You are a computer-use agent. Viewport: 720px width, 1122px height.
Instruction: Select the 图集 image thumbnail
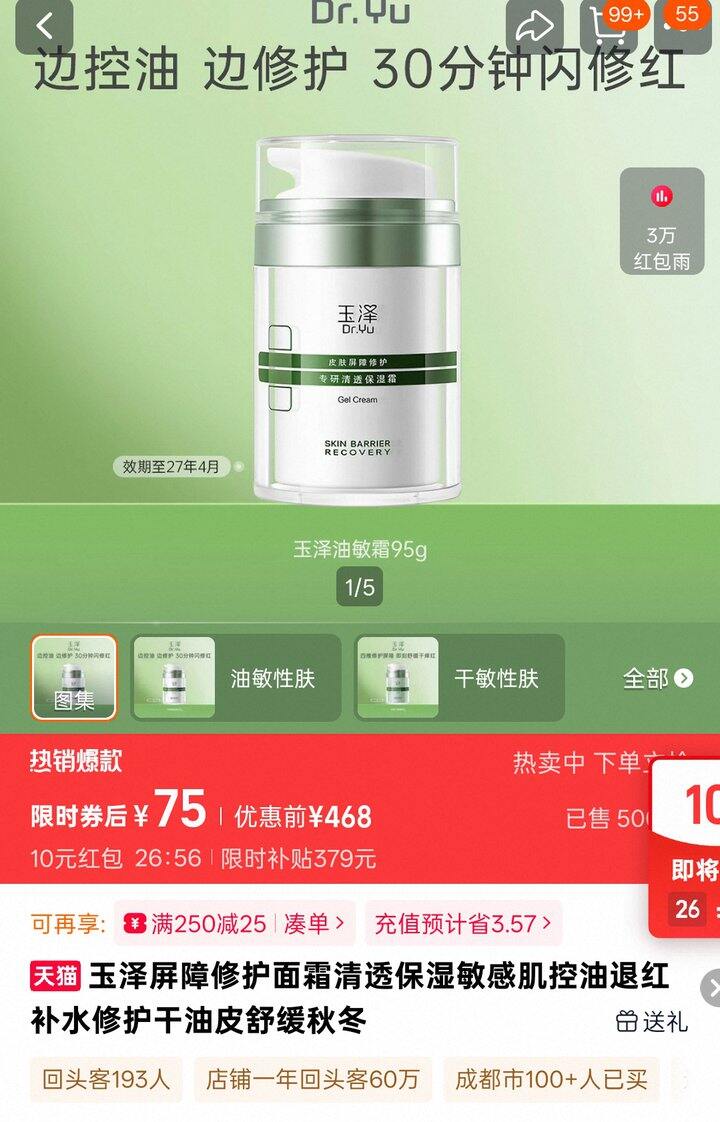[x=74, y=677]
